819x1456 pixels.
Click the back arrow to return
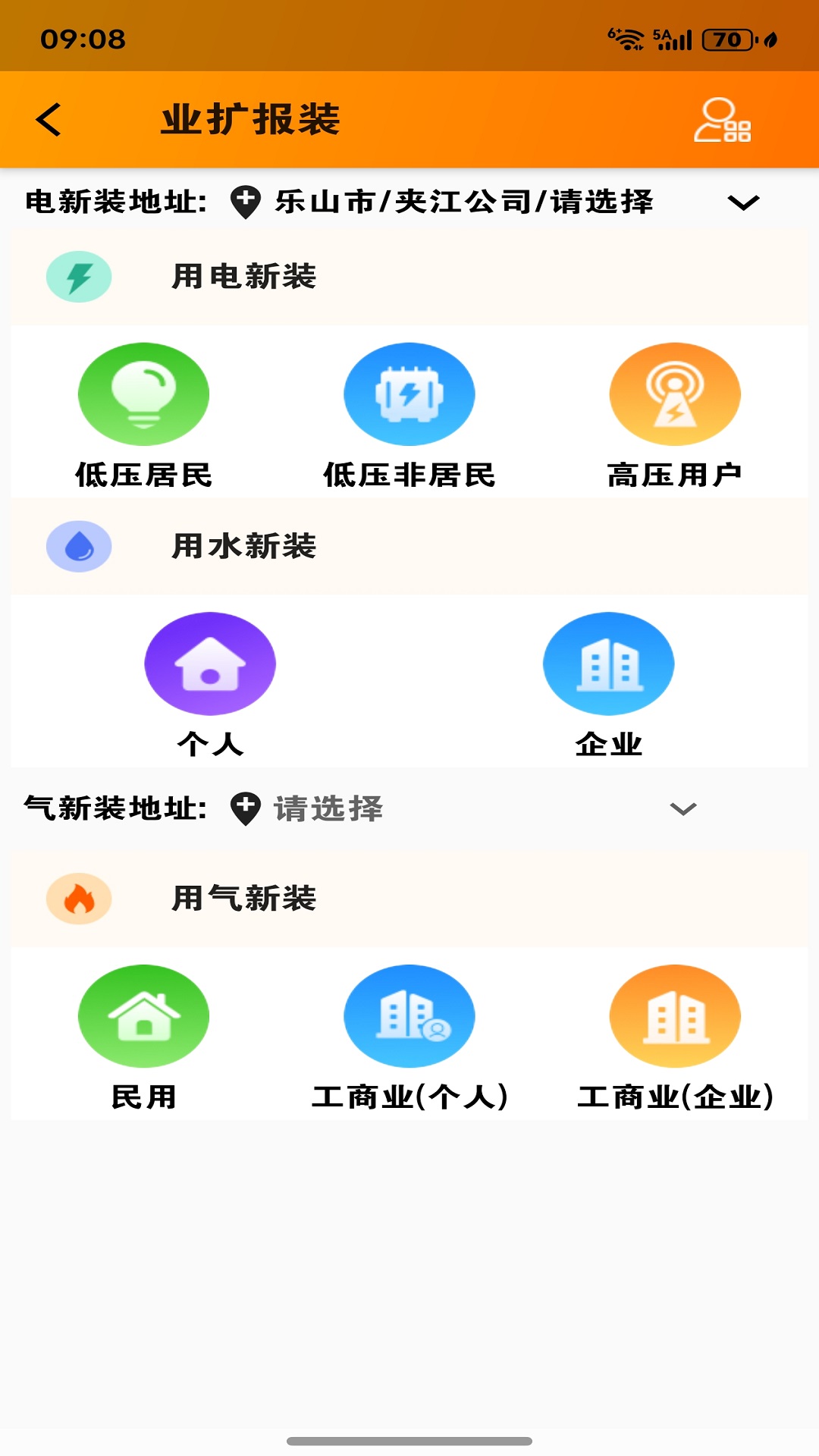coord(48,120)
